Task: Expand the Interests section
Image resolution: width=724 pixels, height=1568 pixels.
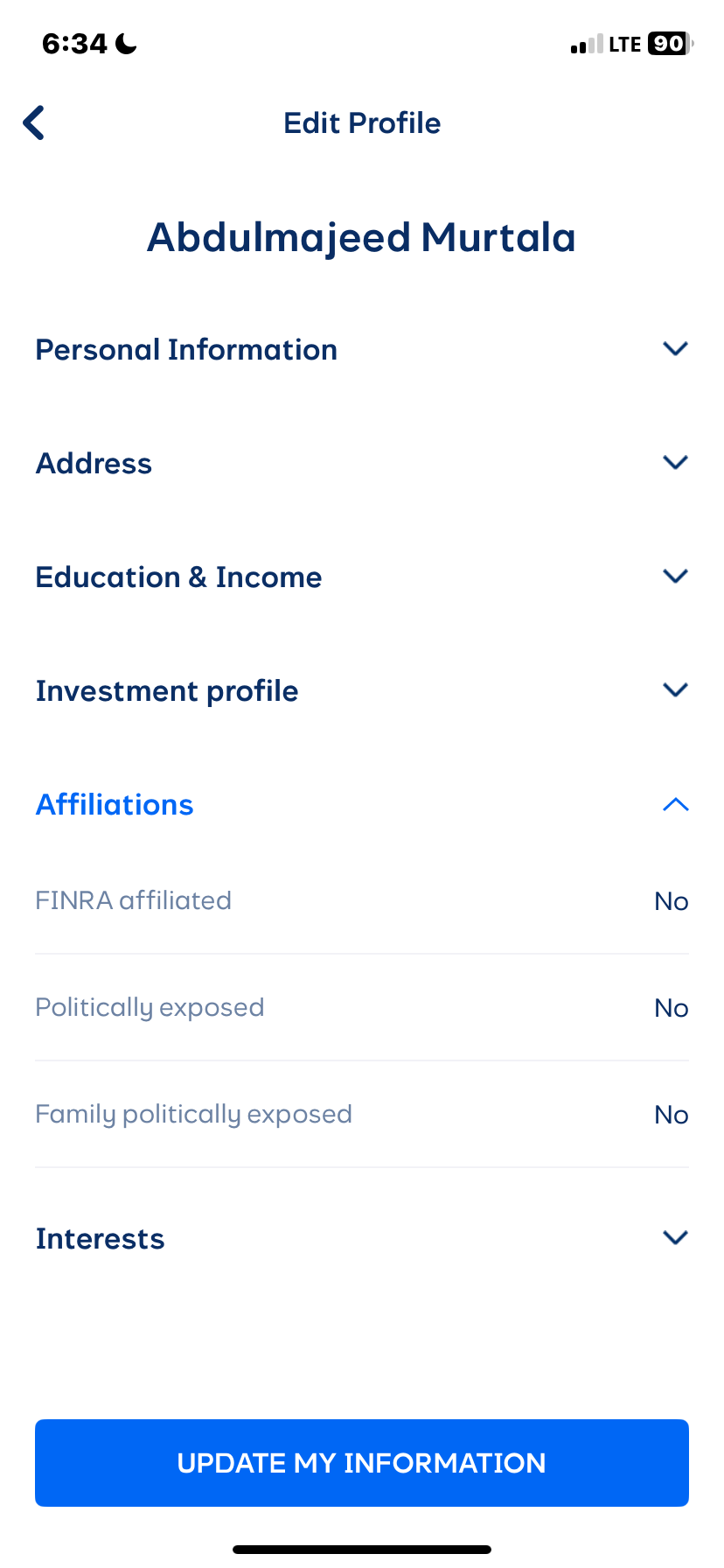Action: (x=100, y=1237)
